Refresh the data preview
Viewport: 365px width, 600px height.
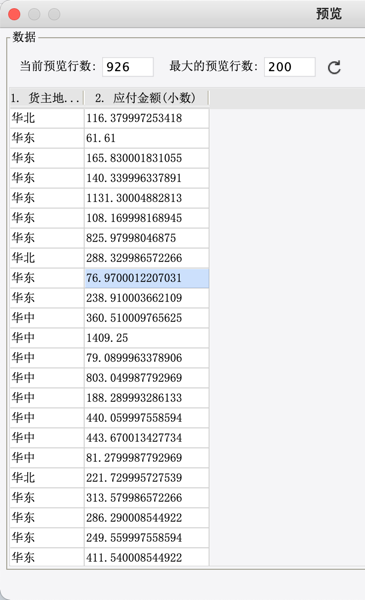(334, 67)
